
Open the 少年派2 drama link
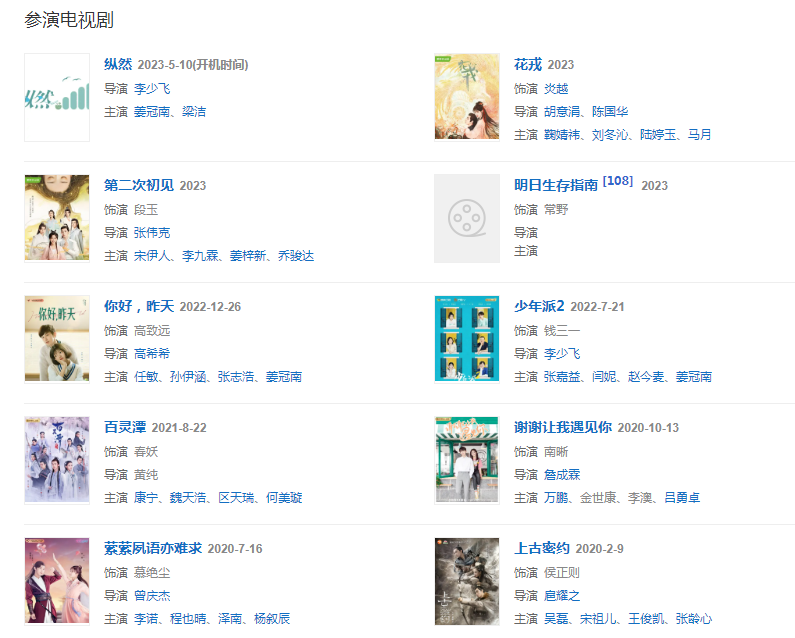(539, 307)
